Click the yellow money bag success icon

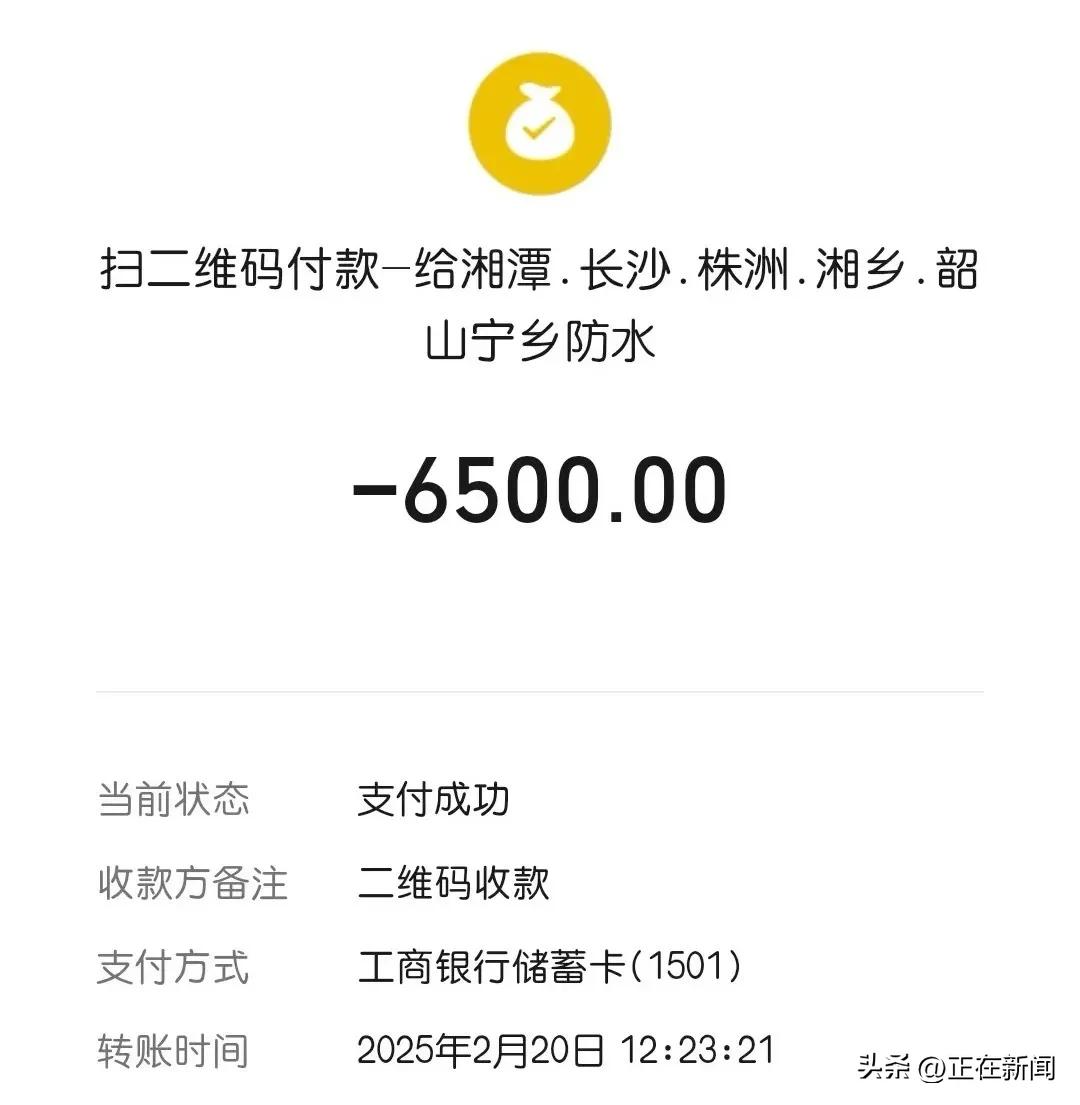click(x=540, y=122)
